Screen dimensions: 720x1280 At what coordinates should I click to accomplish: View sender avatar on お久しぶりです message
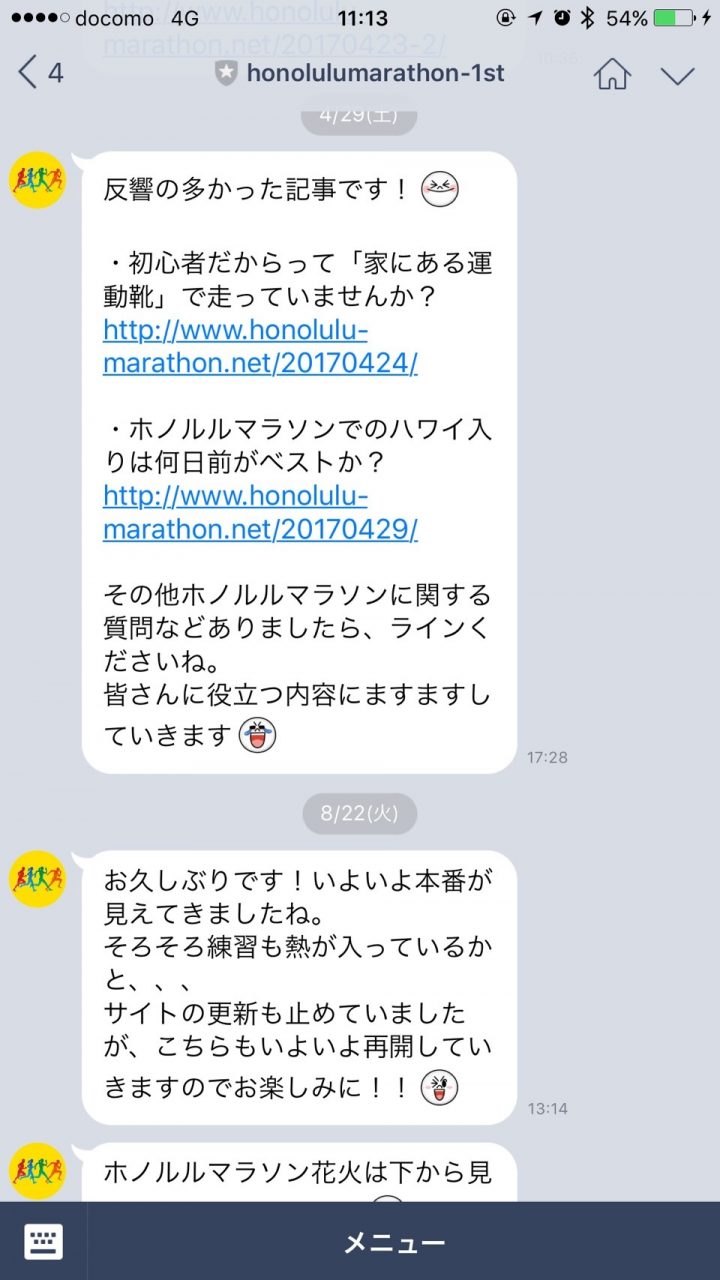pos(38,878)
